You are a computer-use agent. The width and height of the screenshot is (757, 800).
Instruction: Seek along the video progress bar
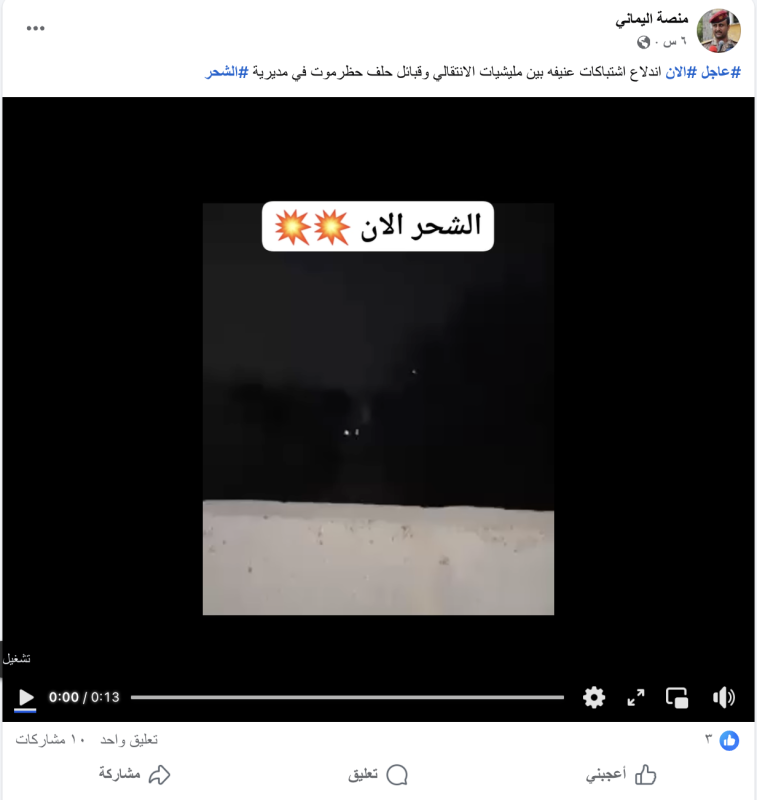point(347,697)
